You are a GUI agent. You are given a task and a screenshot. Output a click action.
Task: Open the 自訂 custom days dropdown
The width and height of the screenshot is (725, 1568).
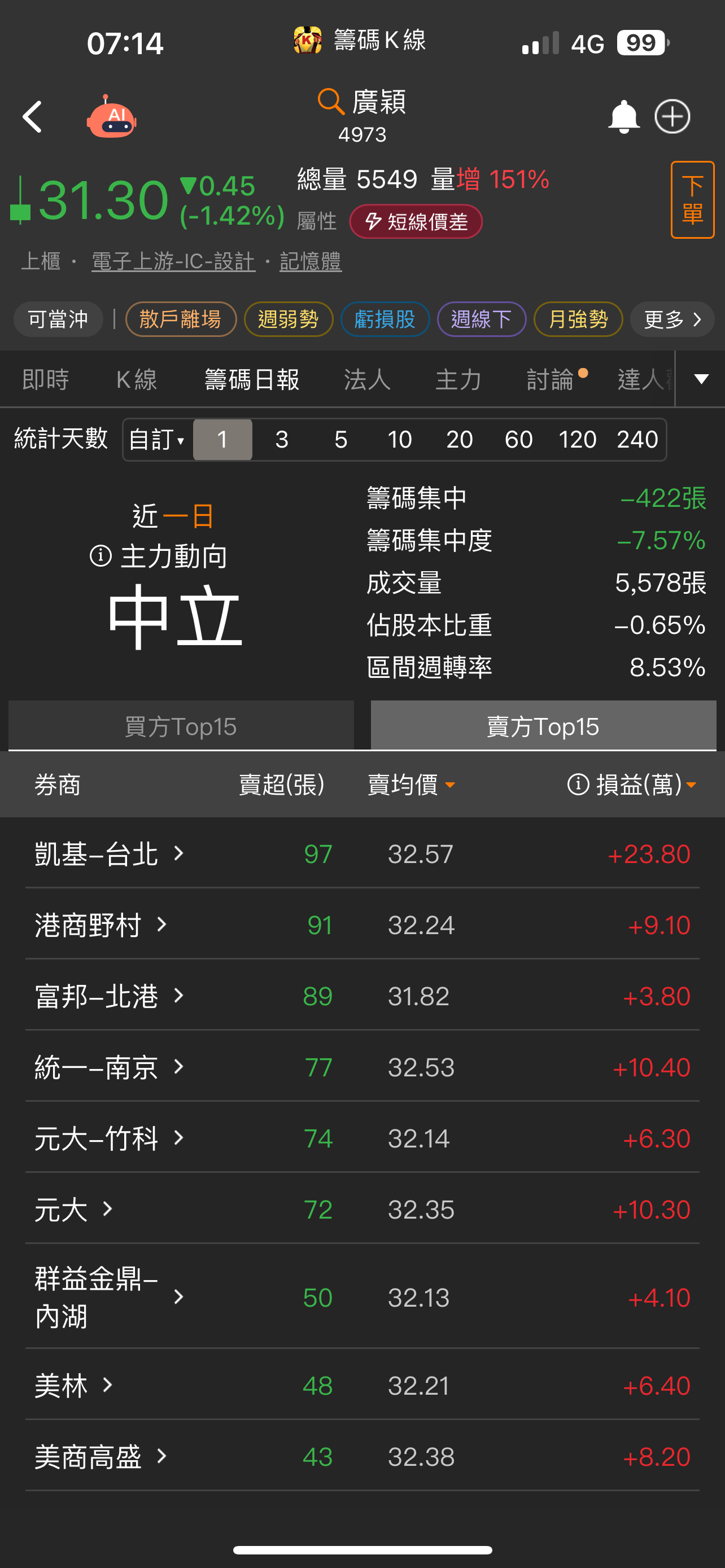pyautogui.click(x=157, y=440)
